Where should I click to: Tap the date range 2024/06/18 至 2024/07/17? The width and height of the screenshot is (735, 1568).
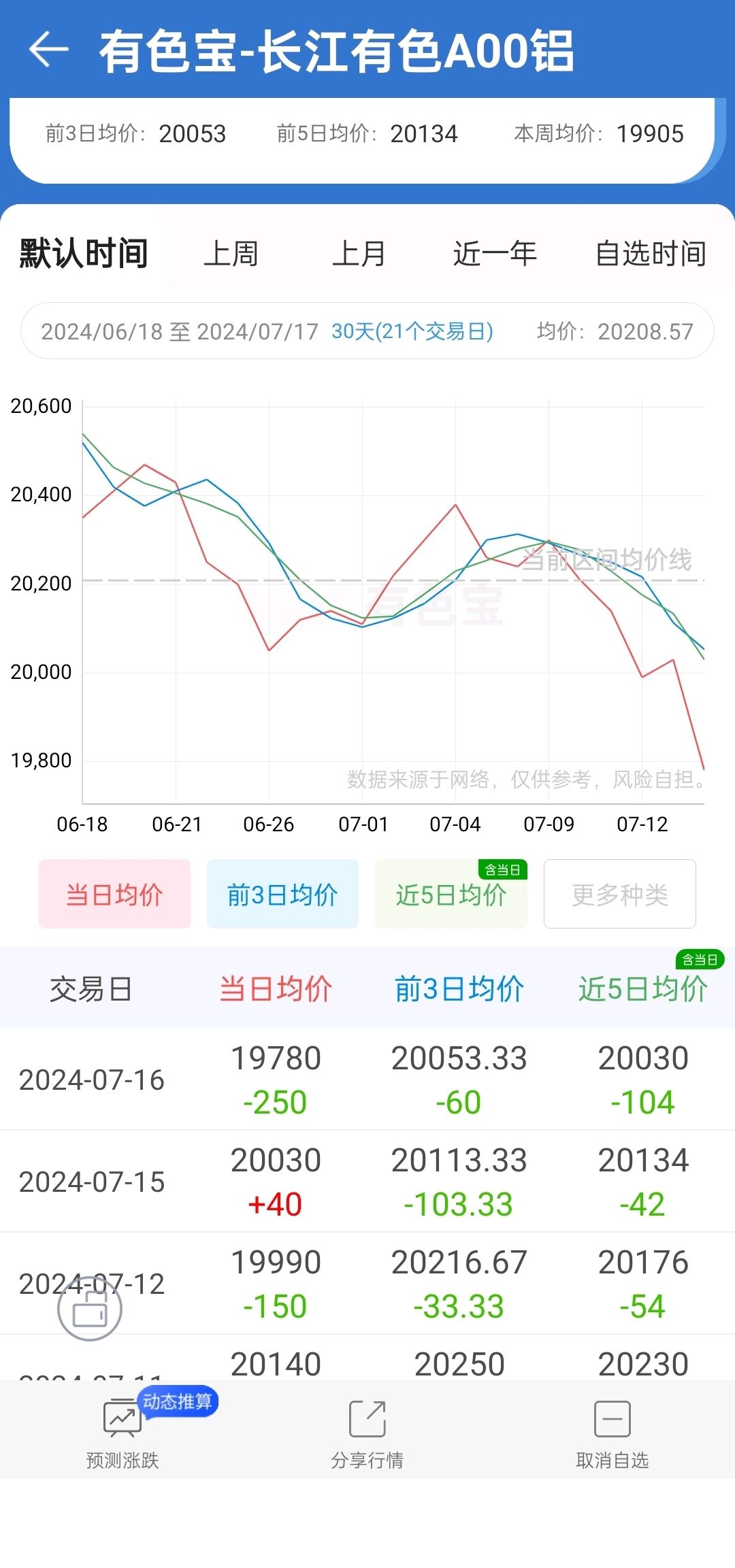point(180,331)
